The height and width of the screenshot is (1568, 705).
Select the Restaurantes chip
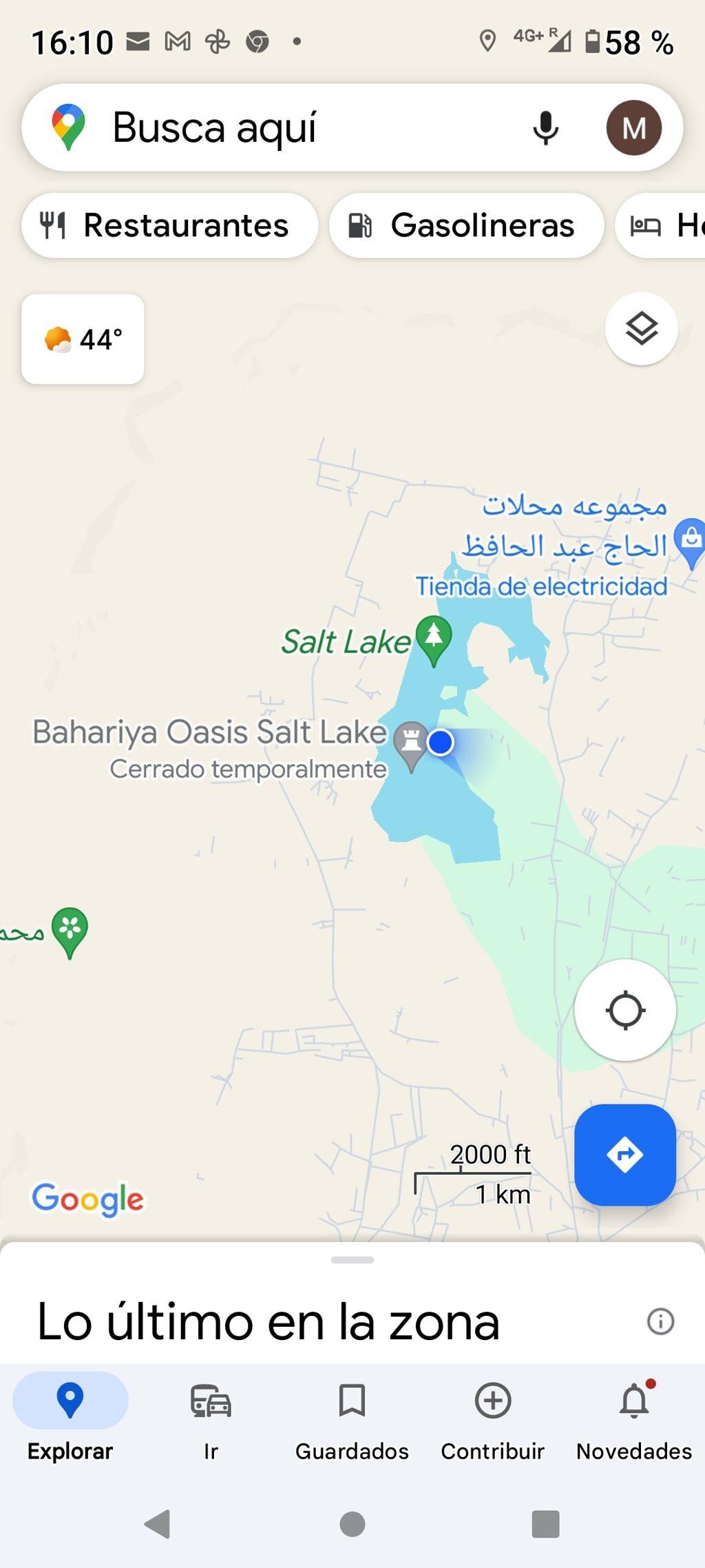pos(169,225)
